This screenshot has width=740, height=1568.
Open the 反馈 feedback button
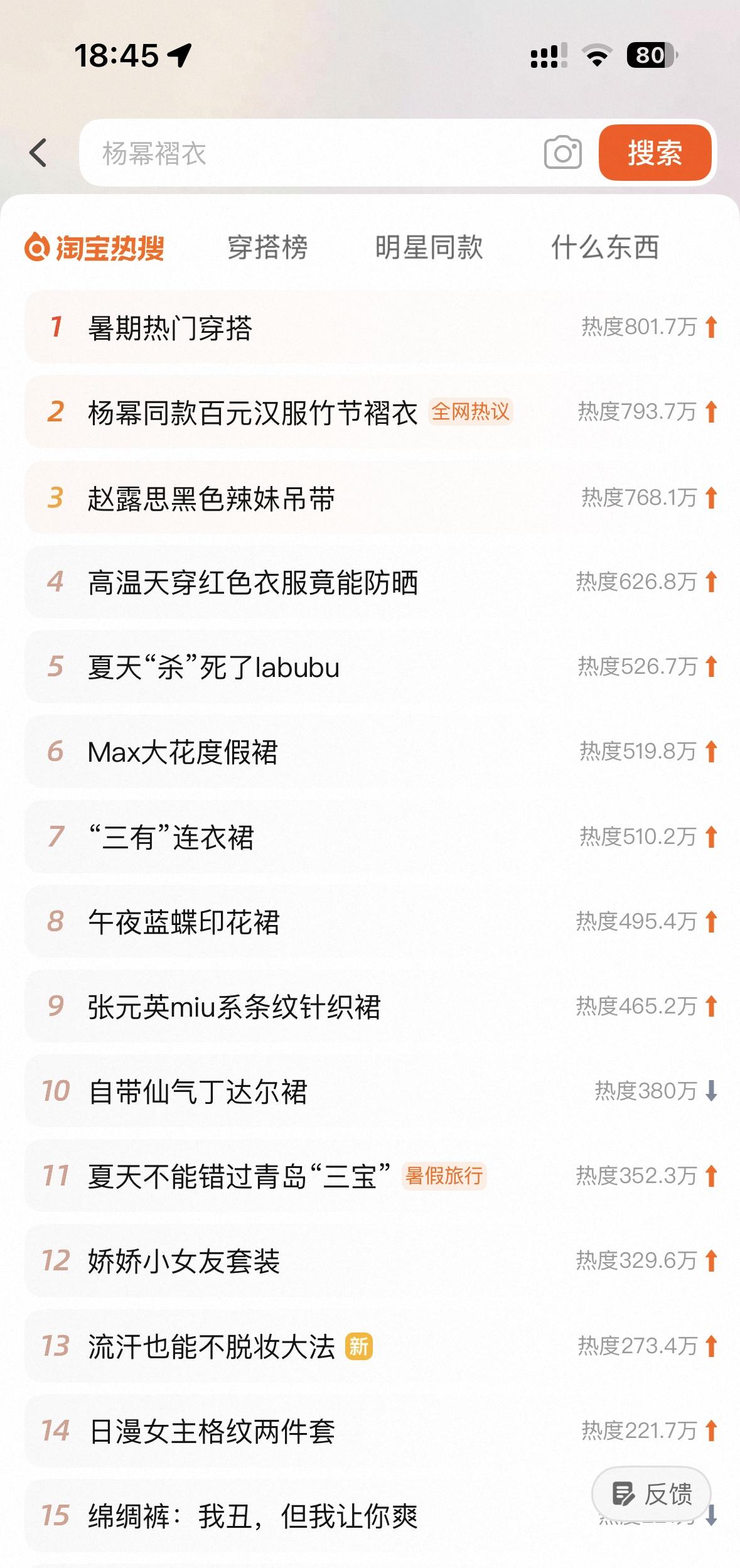point(652,1494)
